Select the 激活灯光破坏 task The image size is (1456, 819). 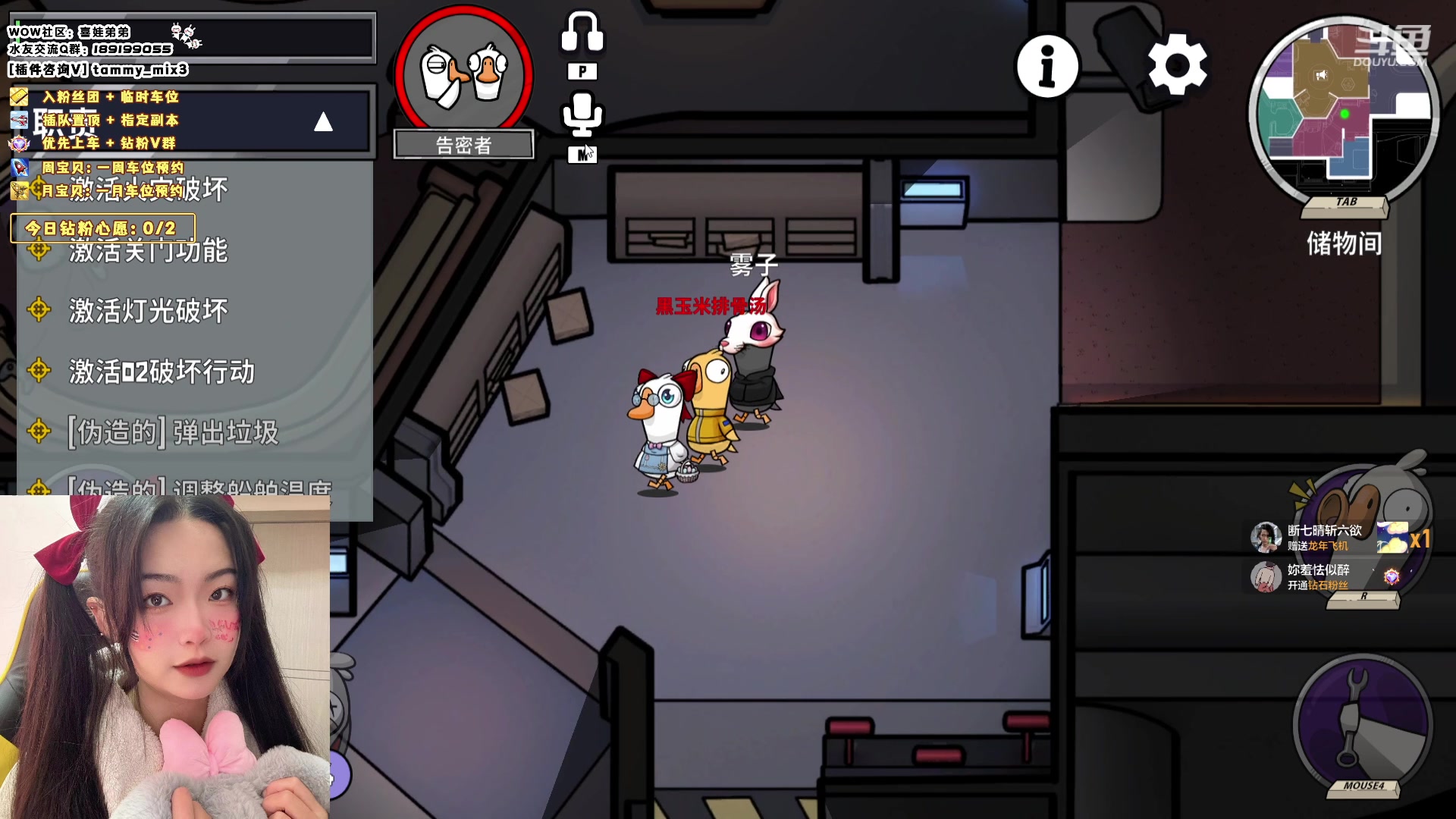[148, 311]
